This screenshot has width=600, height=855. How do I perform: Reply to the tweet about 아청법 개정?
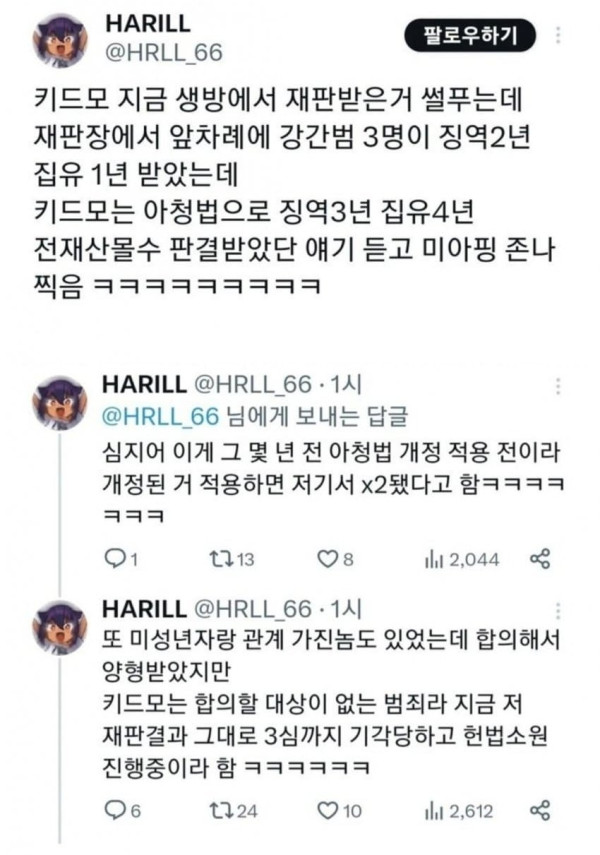(x=121, y=559)
